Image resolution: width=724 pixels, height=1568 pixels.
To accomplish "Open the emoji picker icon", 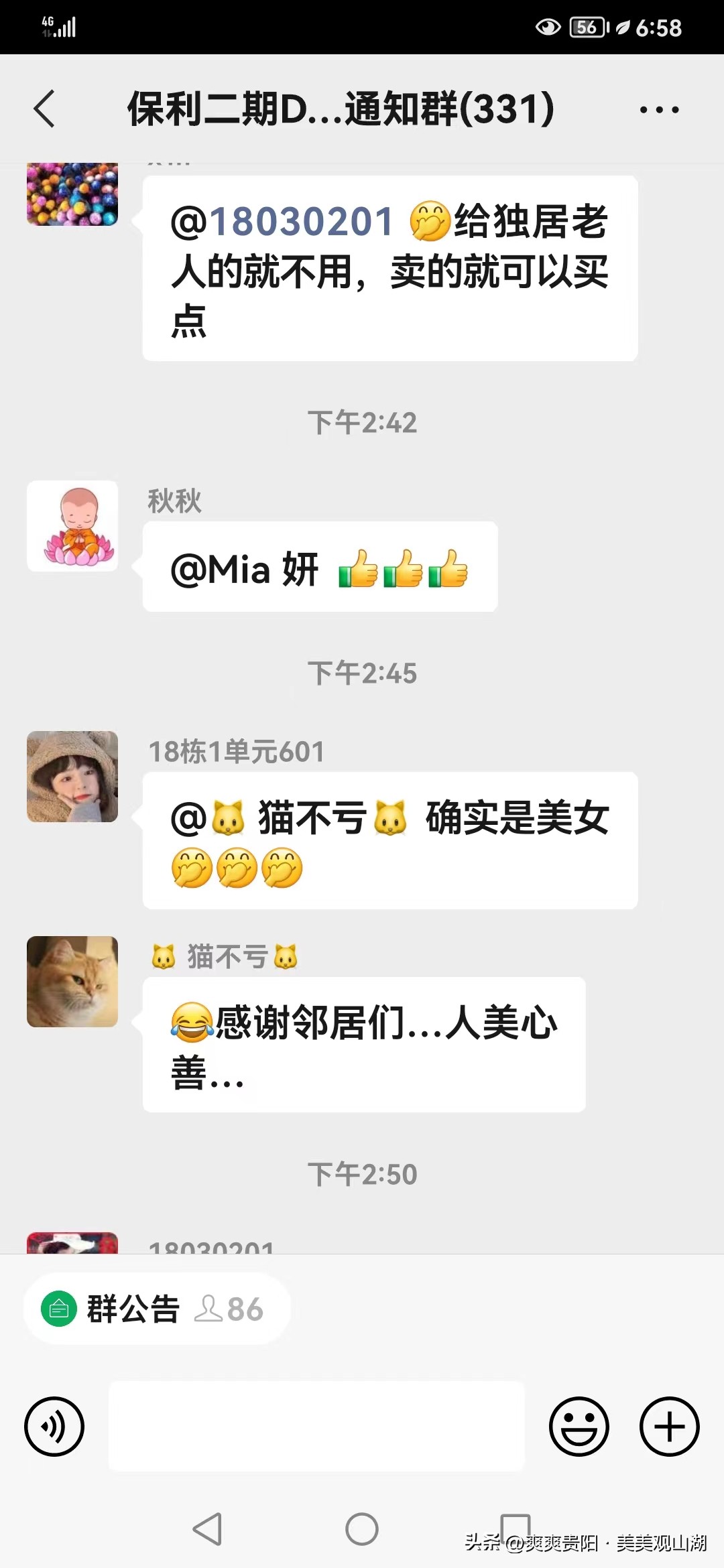I will click(x=579, y=1426).
